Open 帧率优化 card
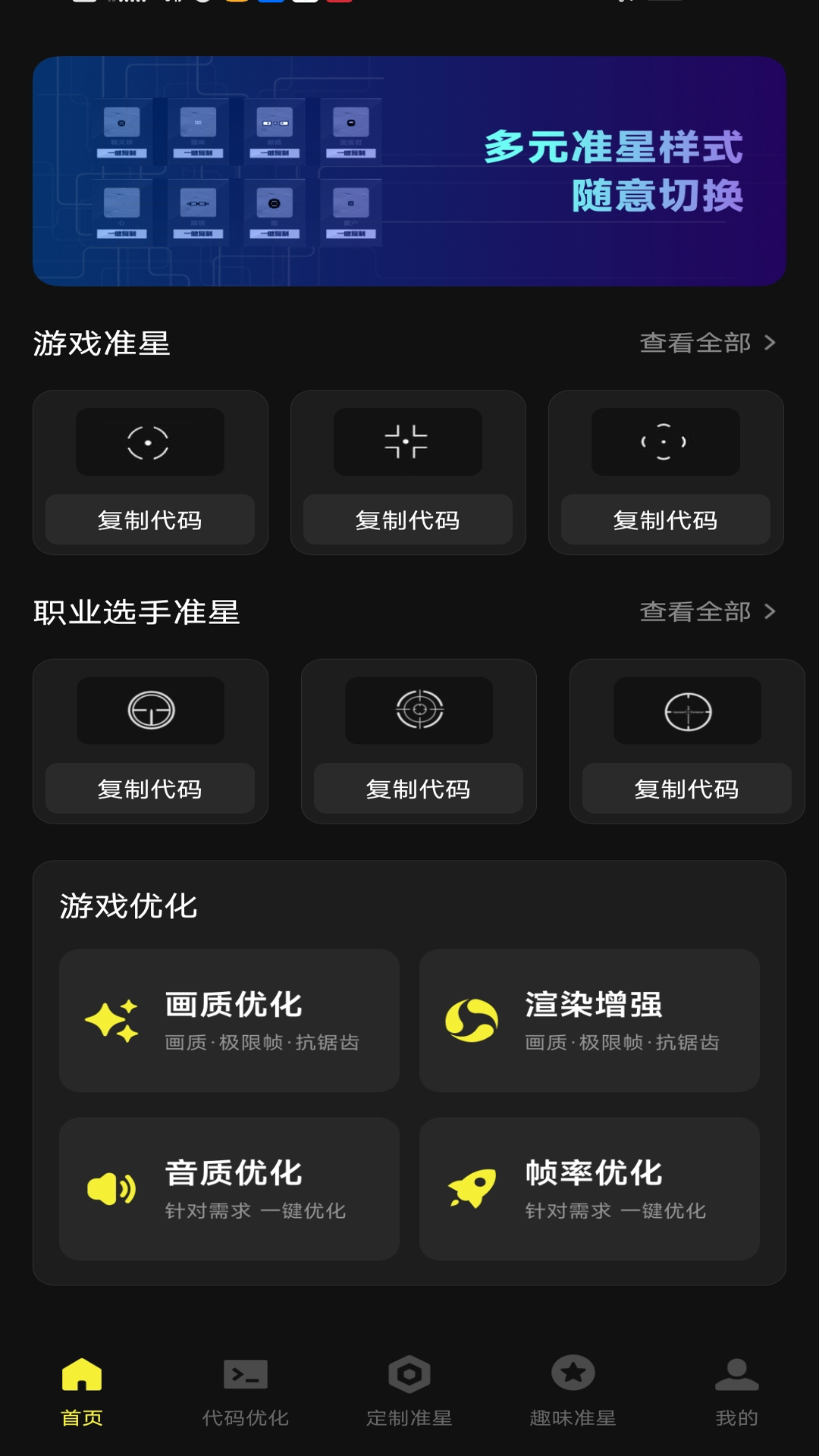The image size is (819, 1456). [589, 1188]
